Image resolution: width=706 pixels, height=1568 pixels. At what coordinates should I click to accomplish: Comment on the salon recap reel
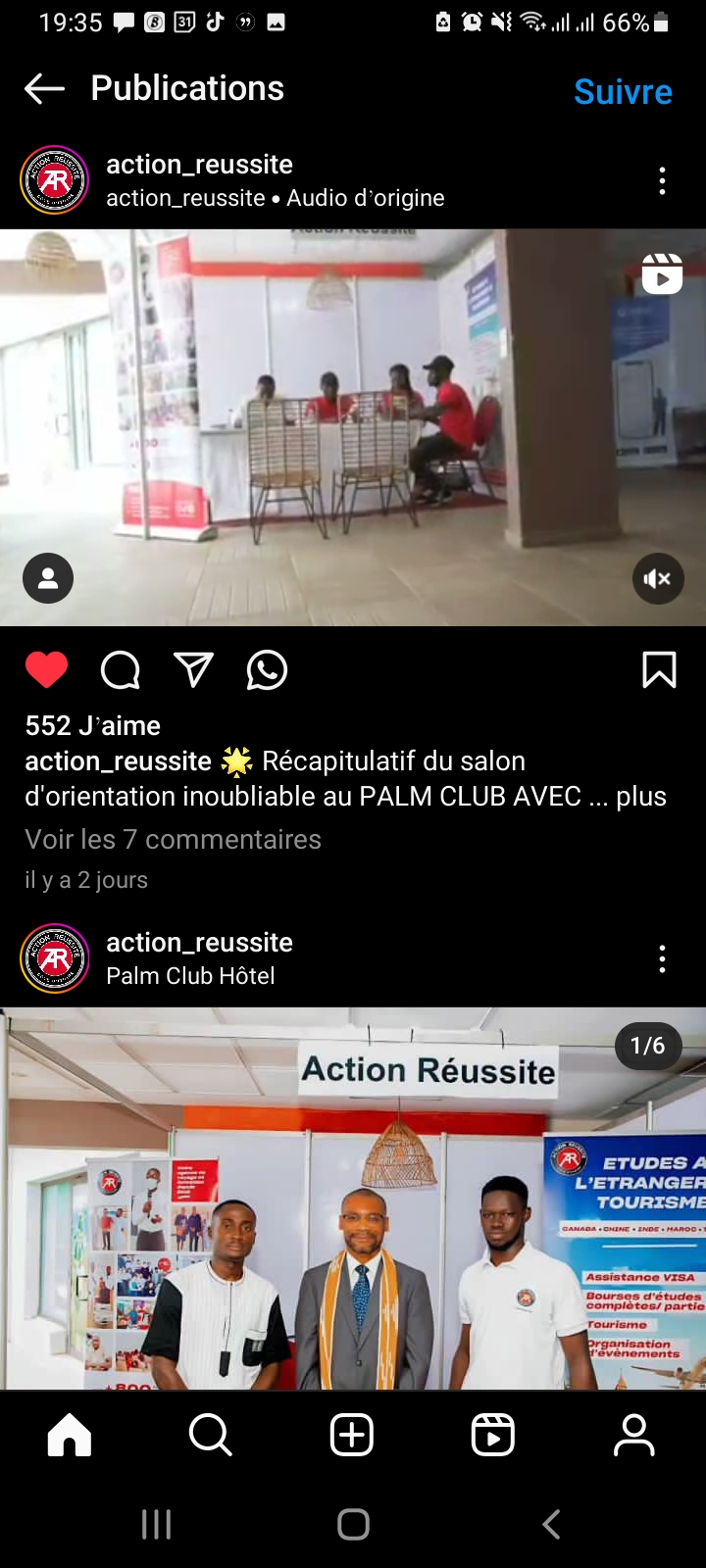tap(121, 670)
